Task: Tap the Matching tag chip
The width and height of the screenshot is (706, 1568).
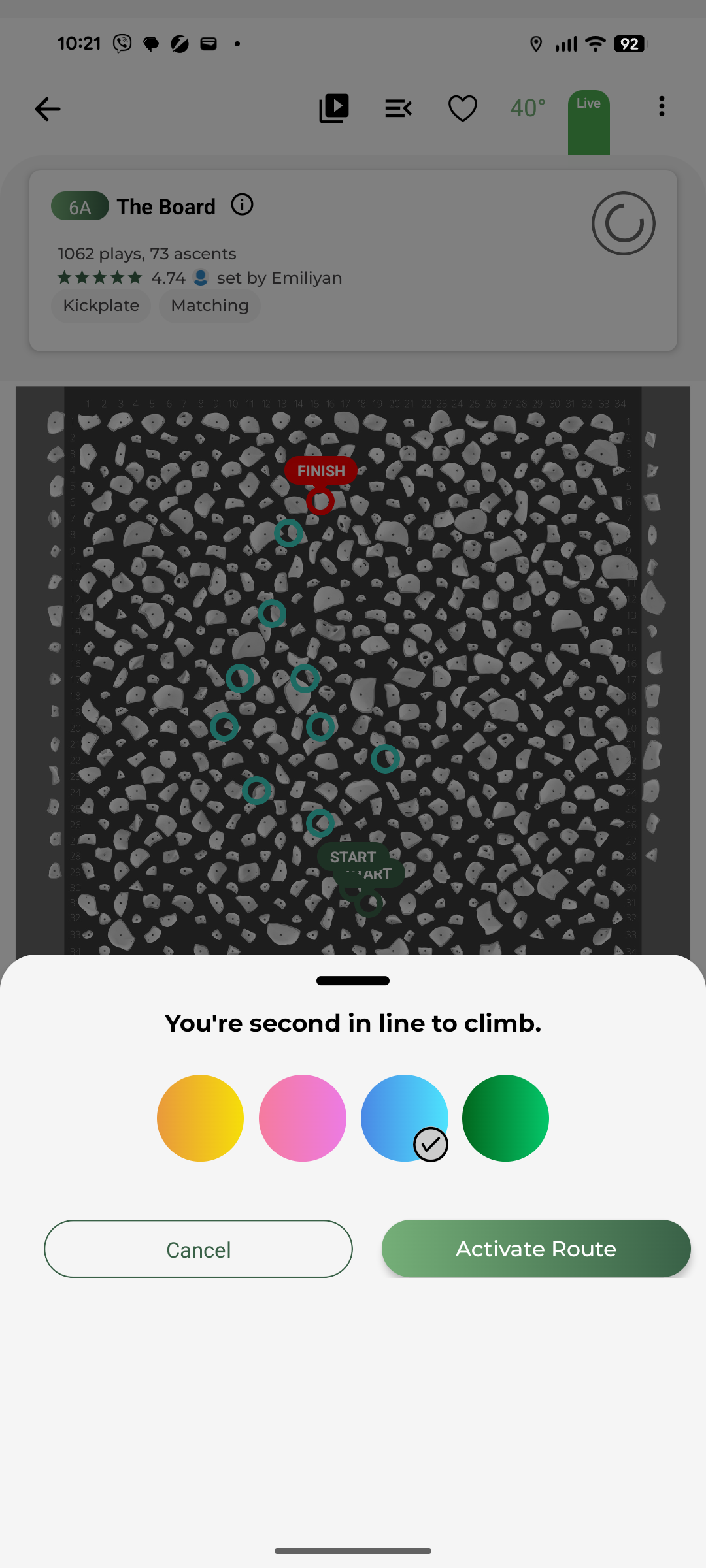Action: 210,306
